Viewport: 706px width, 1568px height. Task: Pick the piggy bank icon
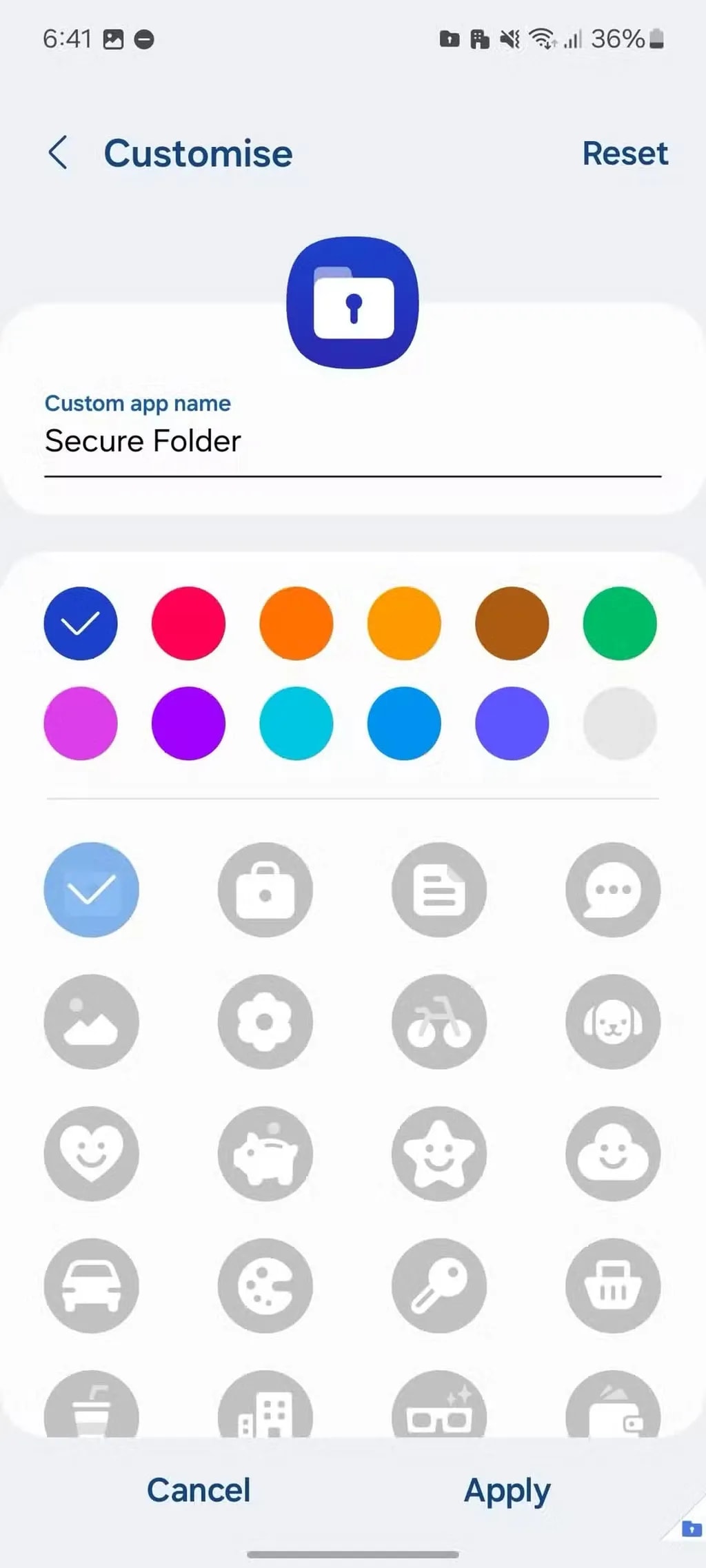point(265,1154)
